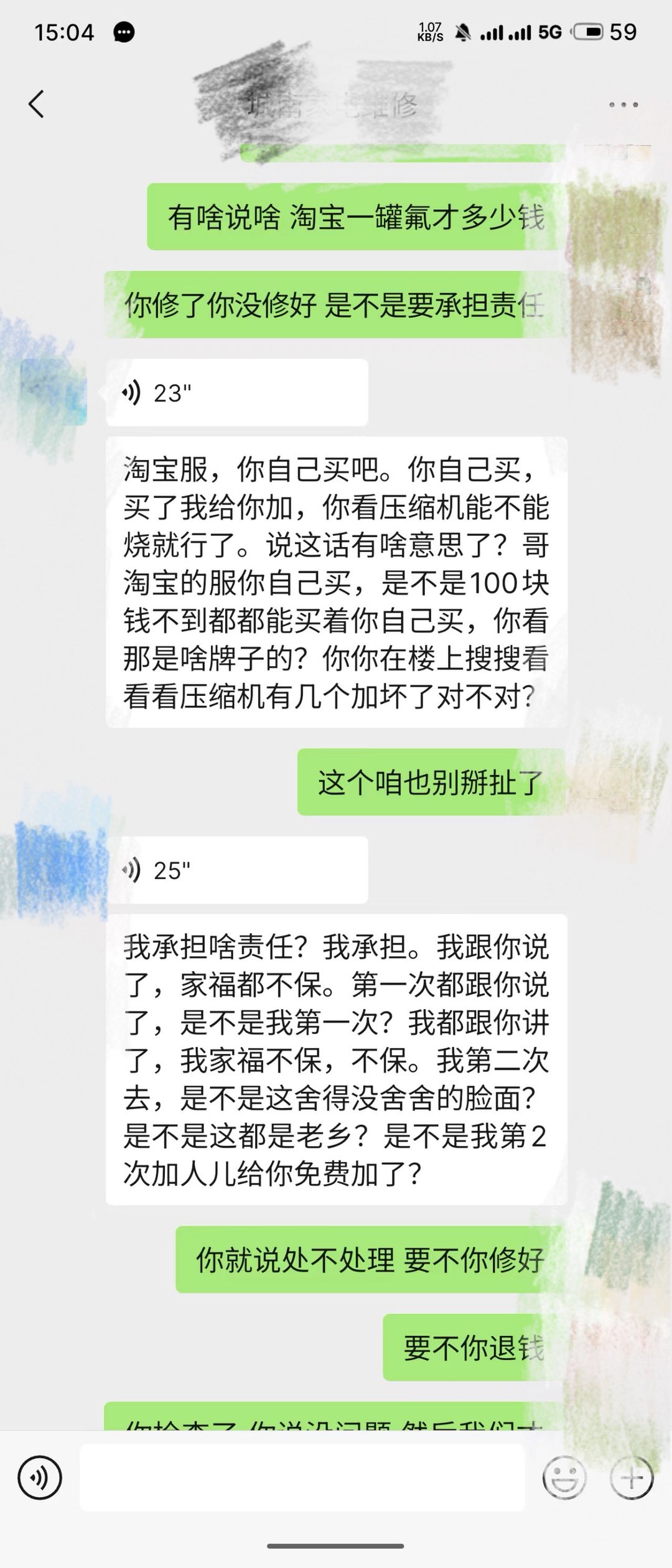
Task: Open the emoji picker
Action: (x=564, y=1477)
